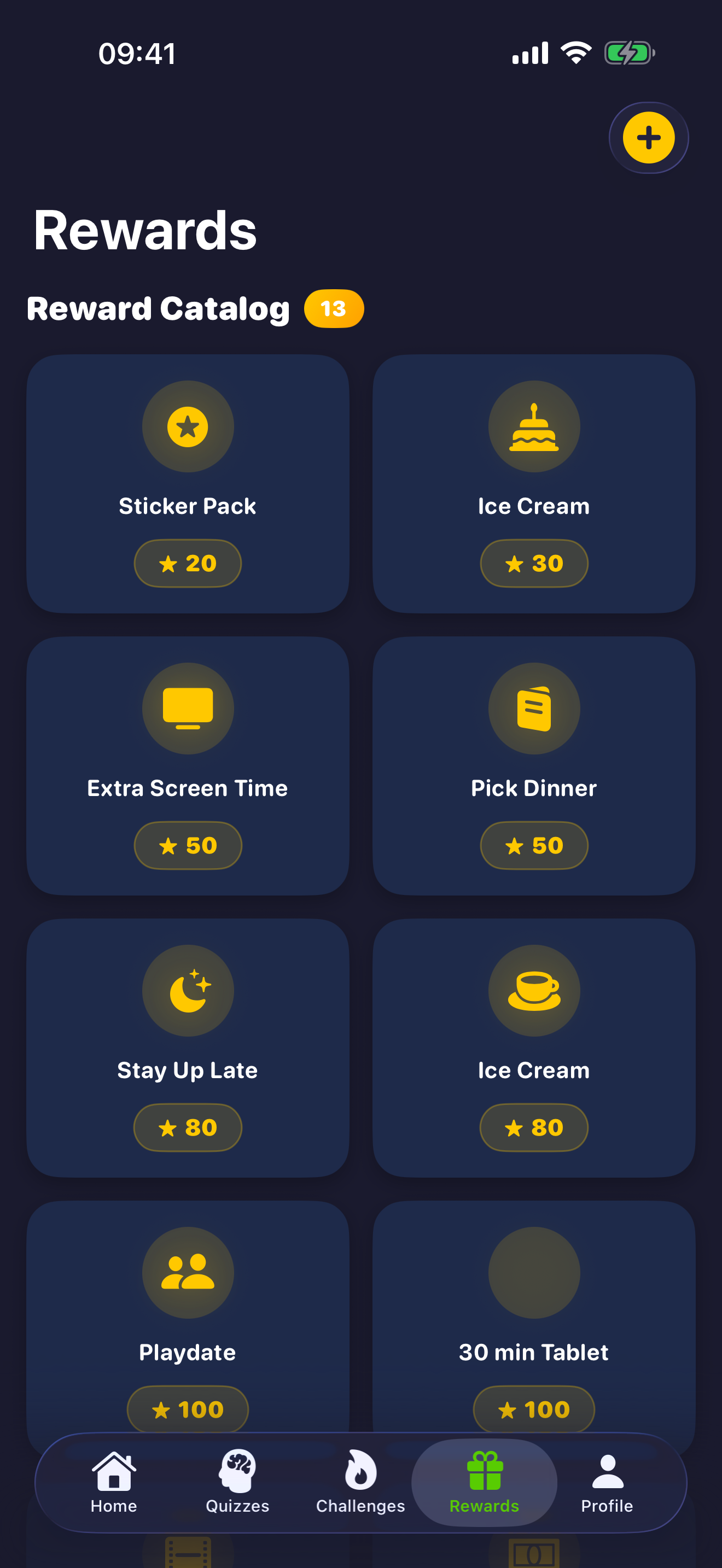Click the 13 count badge beside Reward Catalog
722x1568 pixels.
tap(334, 308)
